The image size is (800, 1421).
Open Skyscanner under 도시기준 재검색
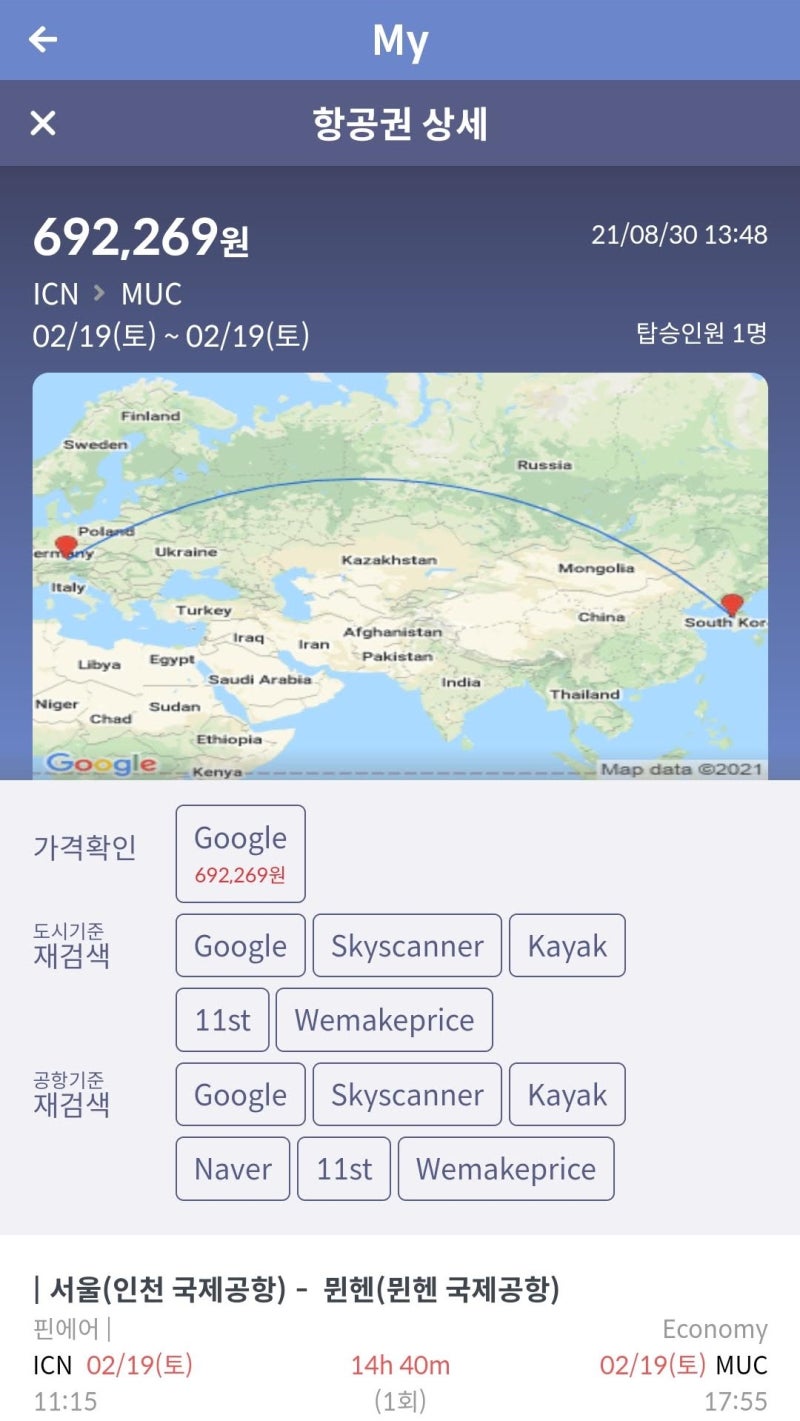(x=406, y=945)
